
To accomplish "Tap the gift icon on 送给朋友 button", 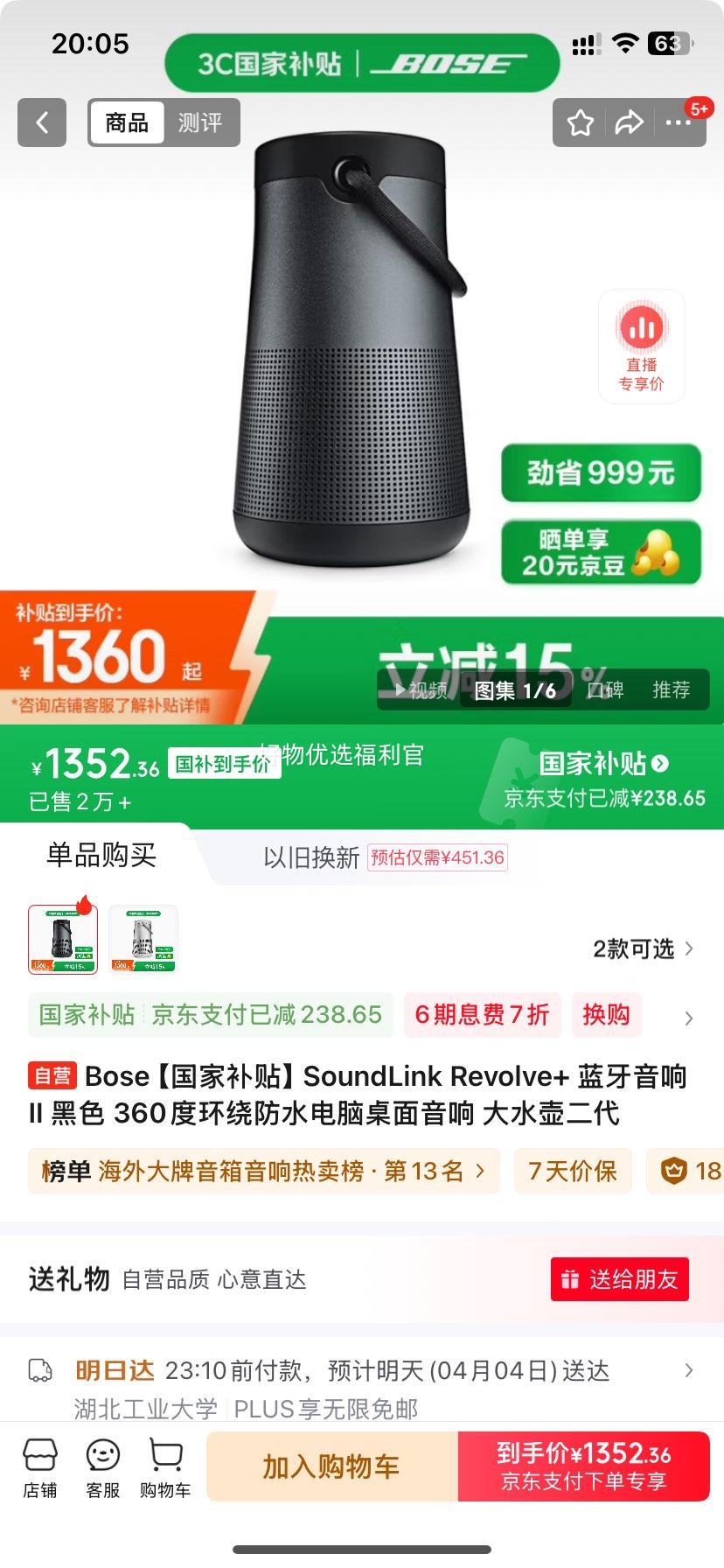I will click(x=572, y=1278).
